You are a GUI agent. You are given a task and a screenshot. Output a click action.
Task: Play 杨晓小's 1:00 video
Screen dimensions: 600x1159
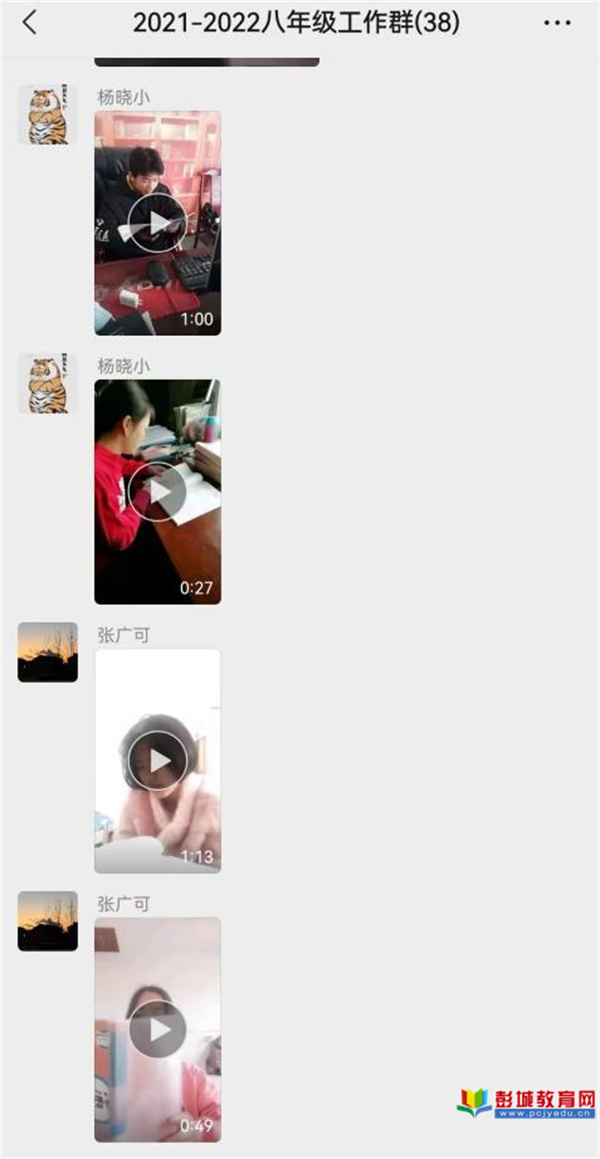click(158, 223)
